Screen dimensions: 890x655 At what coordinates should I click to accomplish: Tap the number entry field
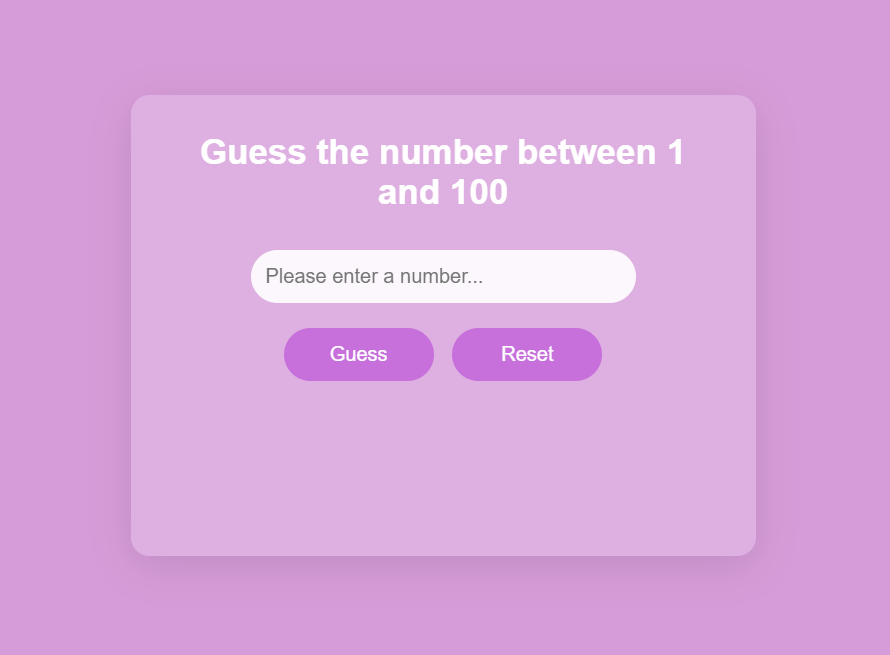click(x=443, y=276)
